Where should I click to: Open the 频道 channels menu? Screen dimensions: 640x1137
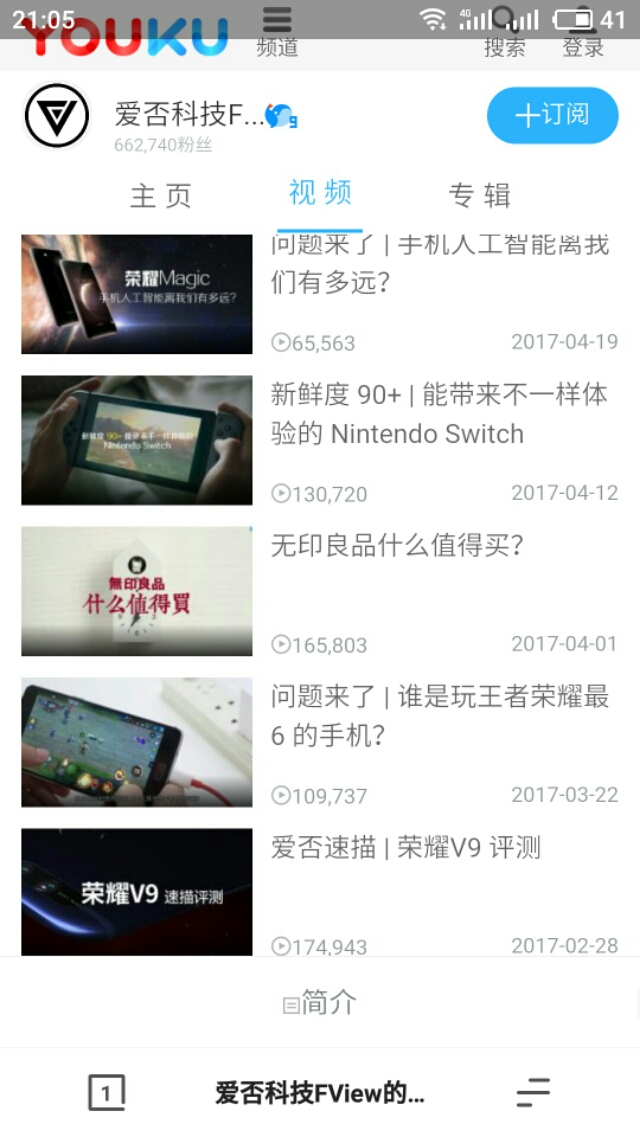tap(277, 33)
